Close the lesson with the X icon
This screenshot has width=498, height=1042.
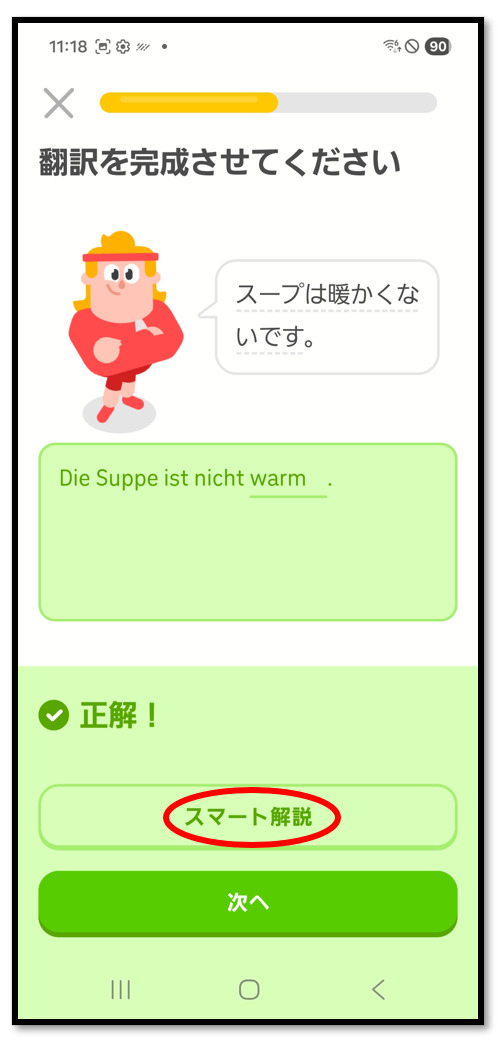click(59, 103)
